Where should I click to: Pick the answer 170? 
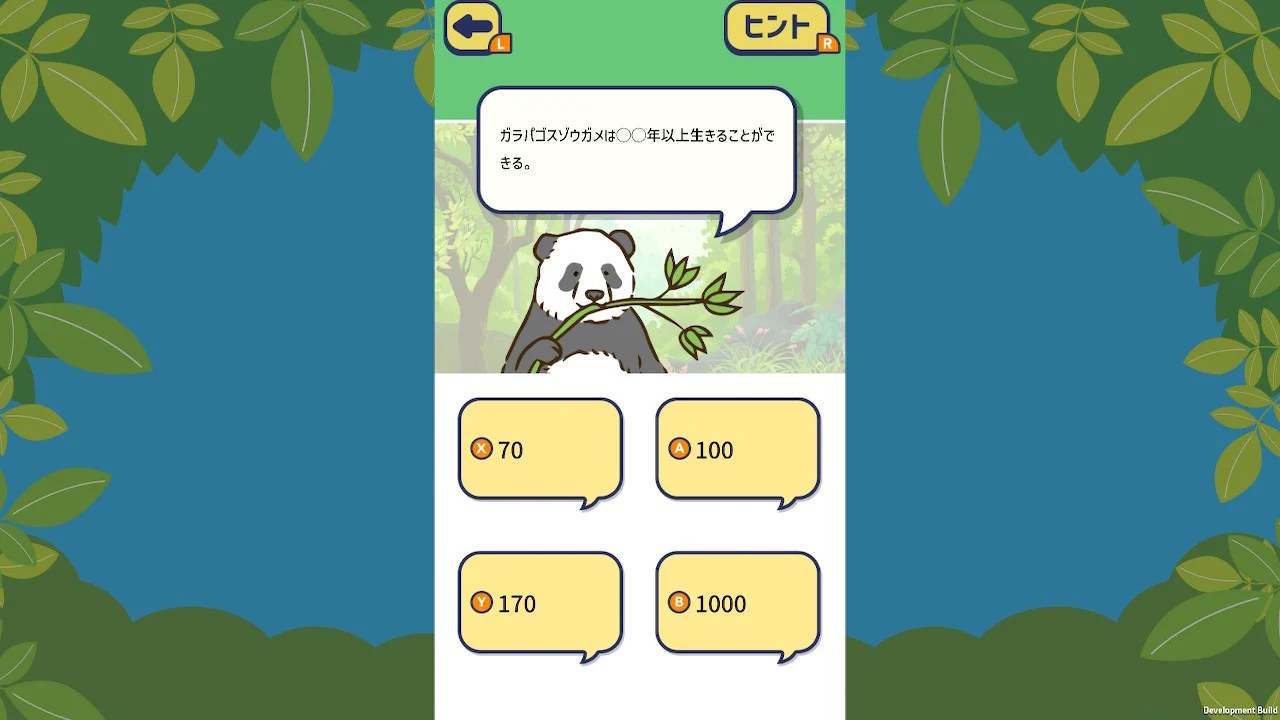(540, 603)
